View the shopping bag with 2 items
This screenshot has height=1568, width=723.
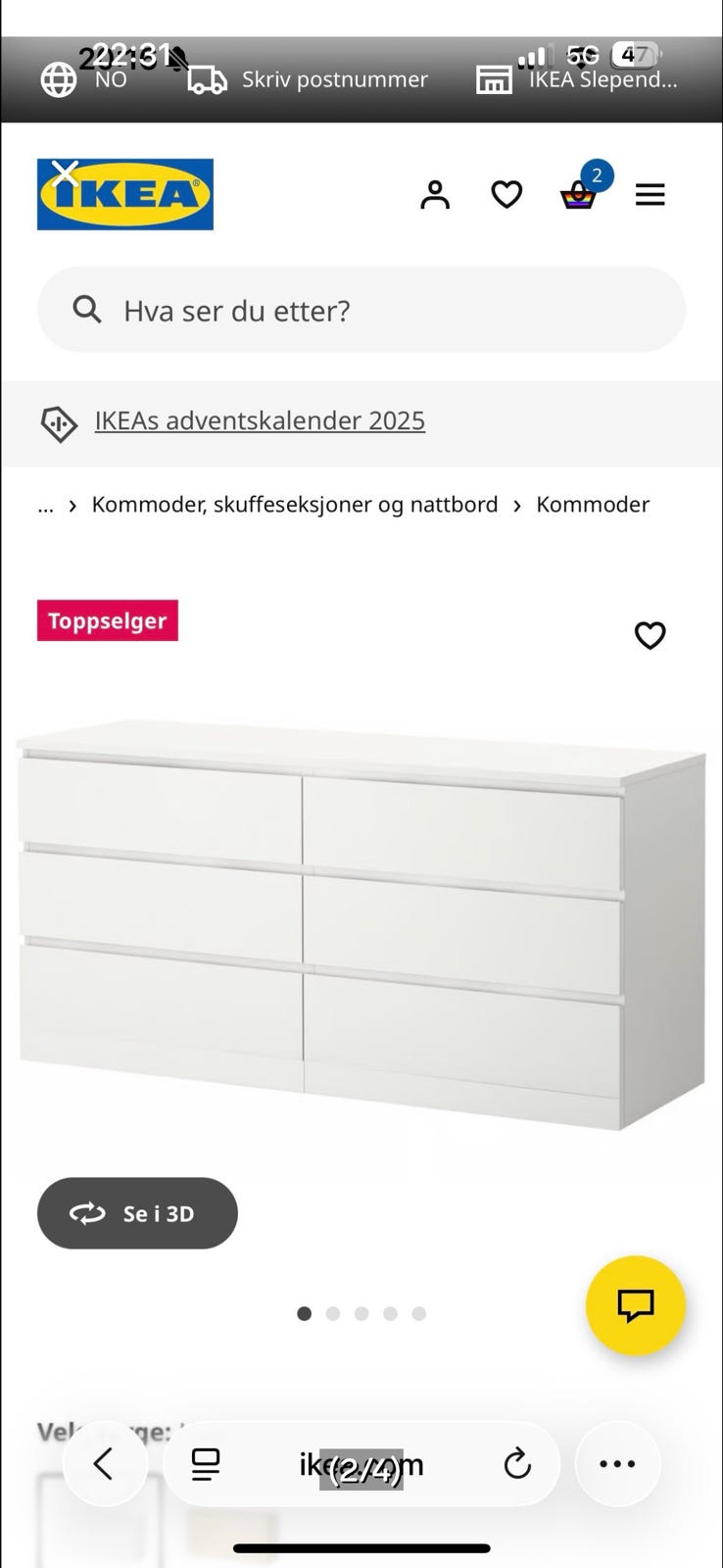click(578, 196)
